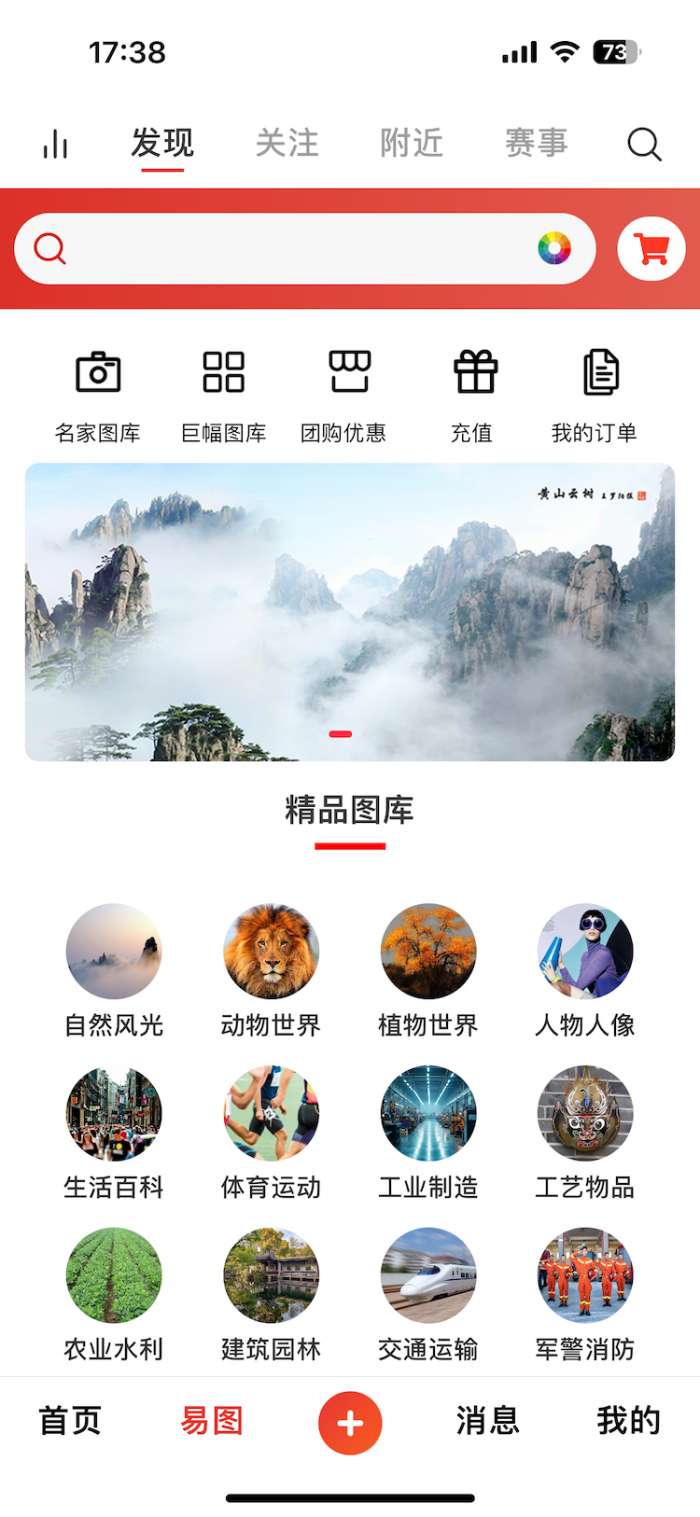
Task: Tap the red plus upload button
Action: click(350, 1423)
